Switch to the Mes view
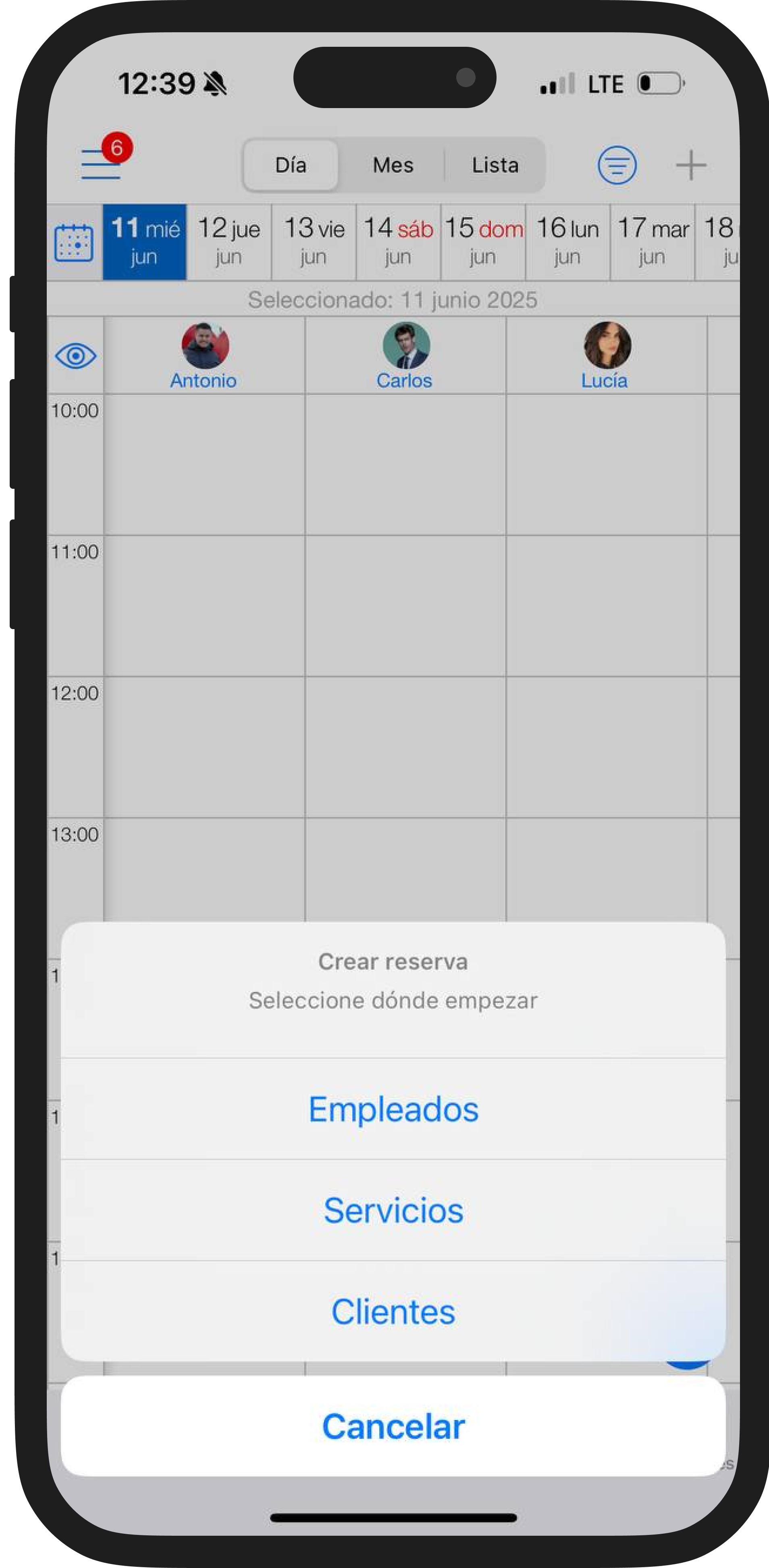This screenshot has height=1568, width=769. point(393,165)
